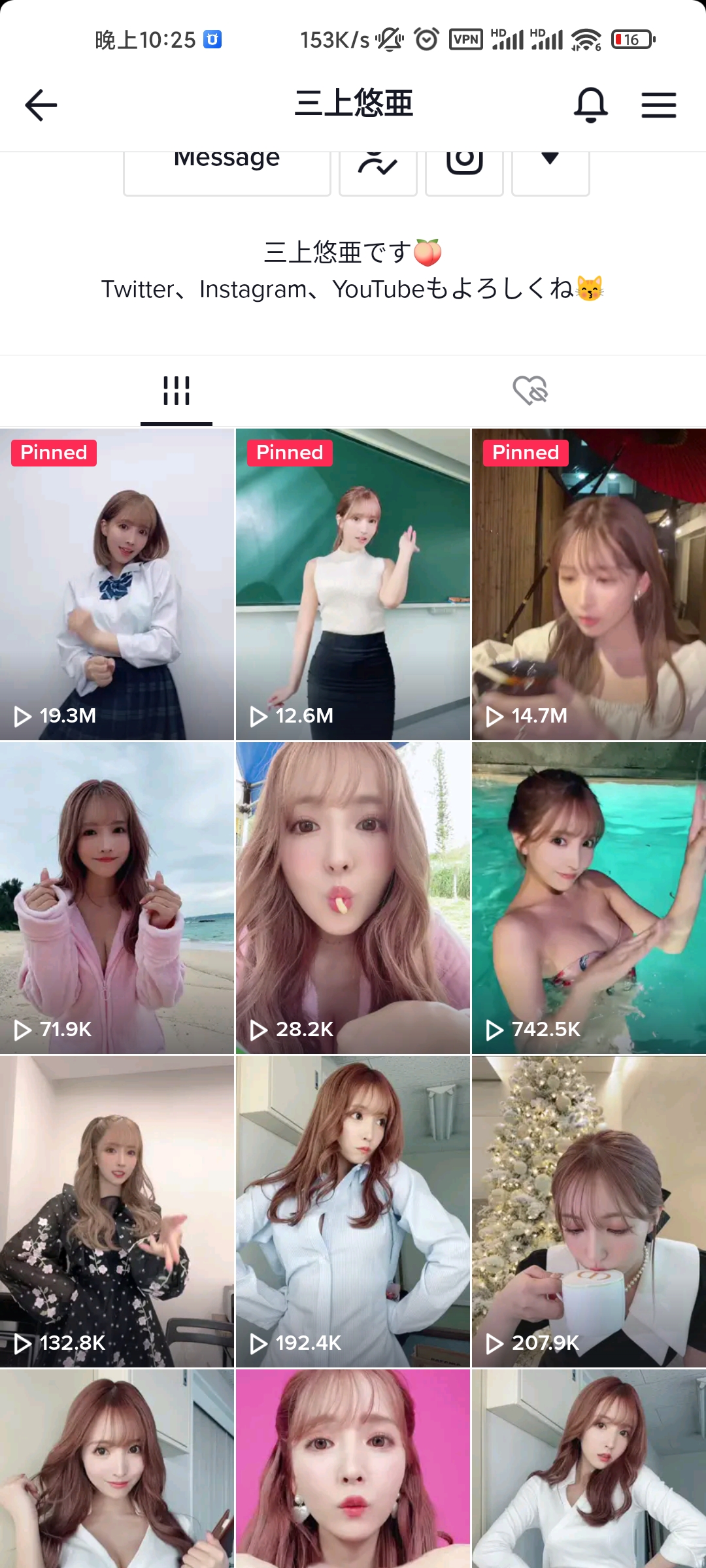Viewport: 706px width, 1568px height.
Task: Play the video with 742.5K views
Action: coord(588,898)
